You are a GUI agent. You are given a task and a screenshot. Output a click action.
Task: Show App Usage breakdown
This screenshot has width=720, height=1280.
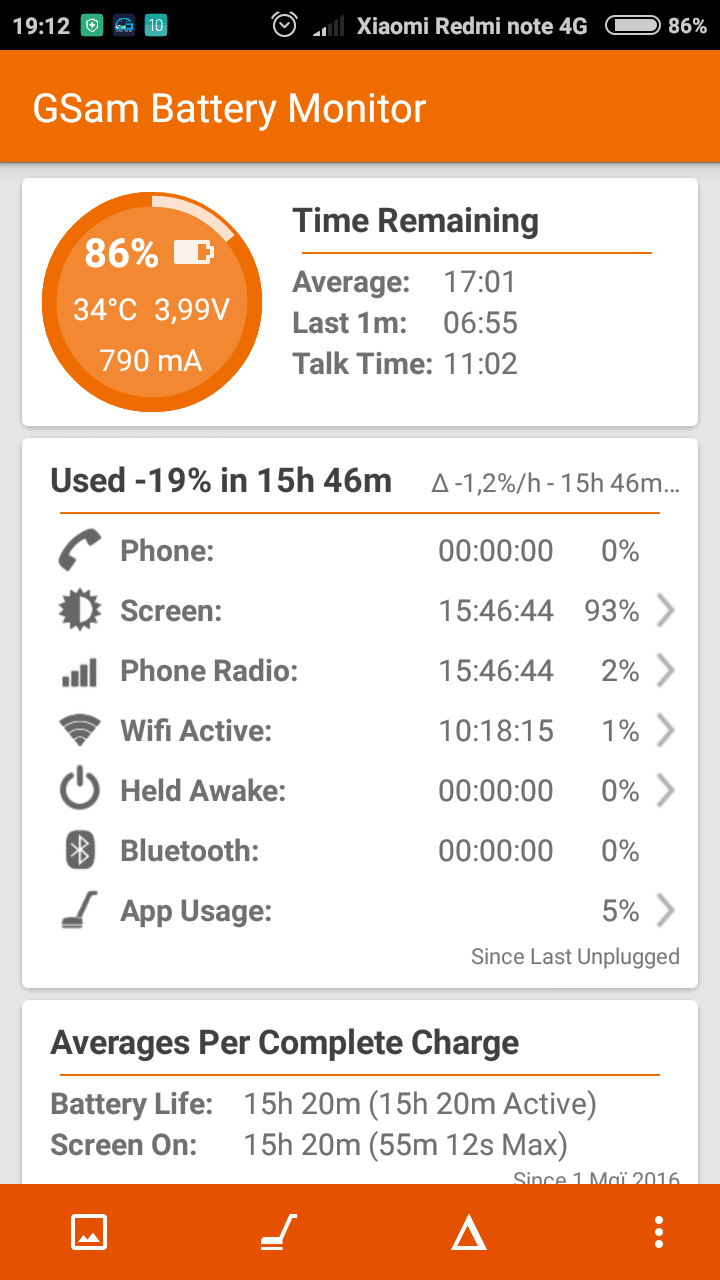tap(360, 911)
